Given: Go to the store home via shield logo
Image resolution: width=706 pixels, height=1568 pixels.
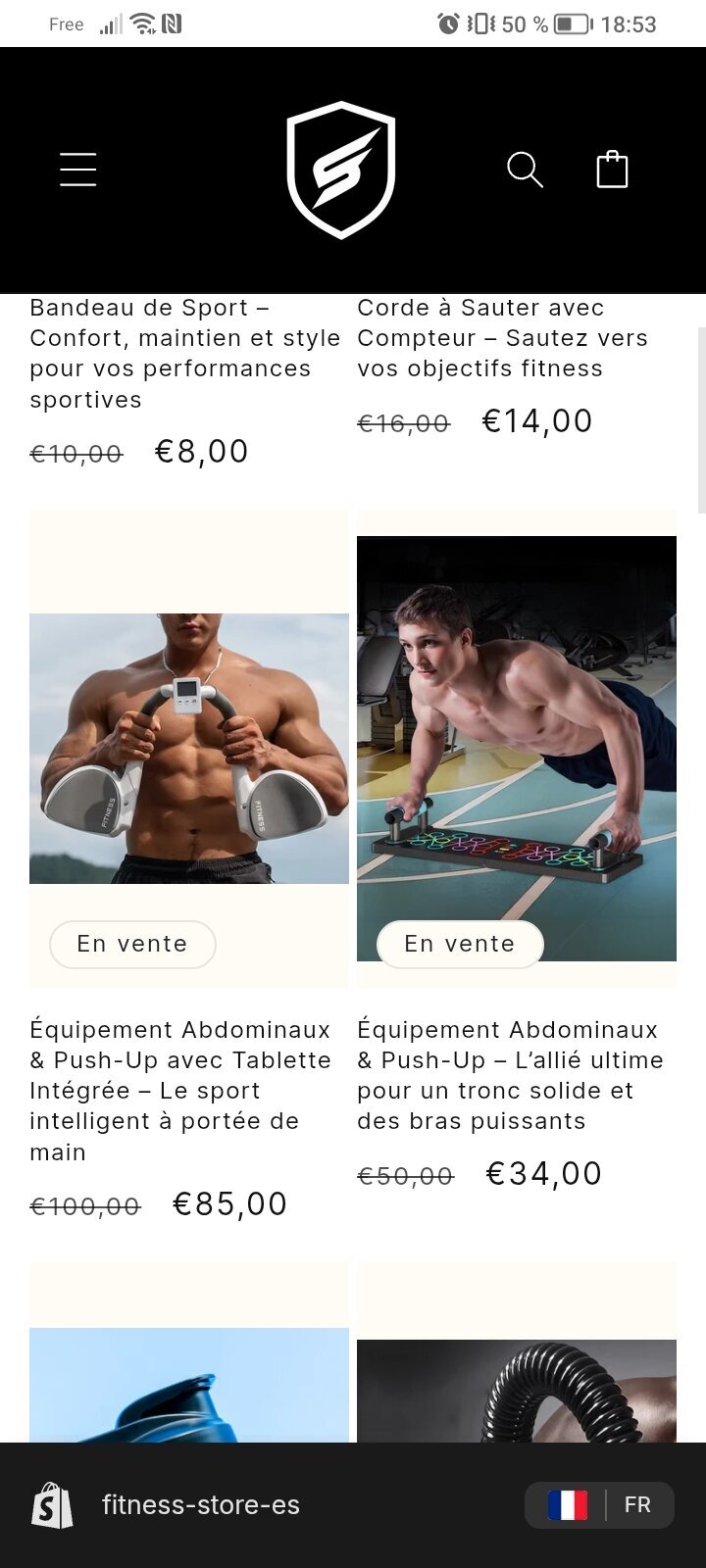Looking at the screenshot, I should click(341, 170).
